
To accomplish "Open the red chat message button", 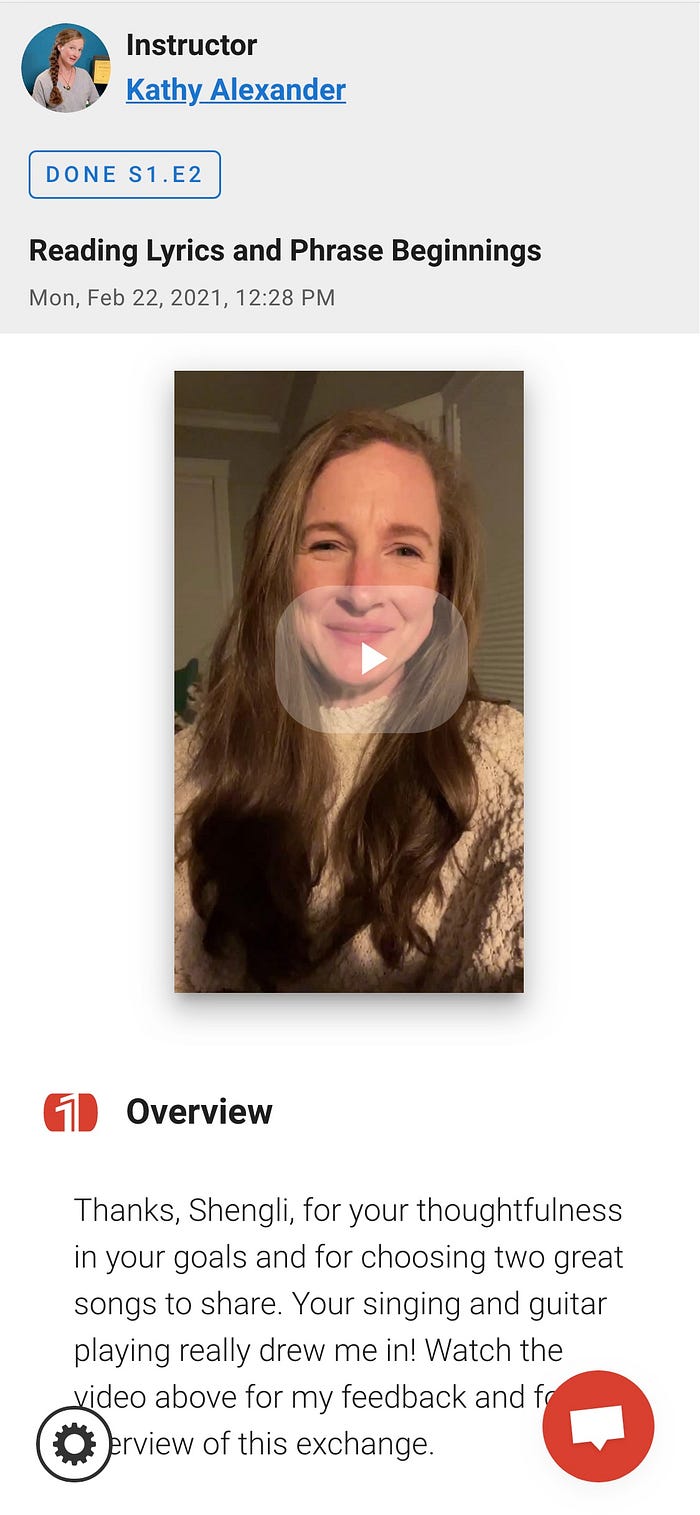I will pos(598,1426).
